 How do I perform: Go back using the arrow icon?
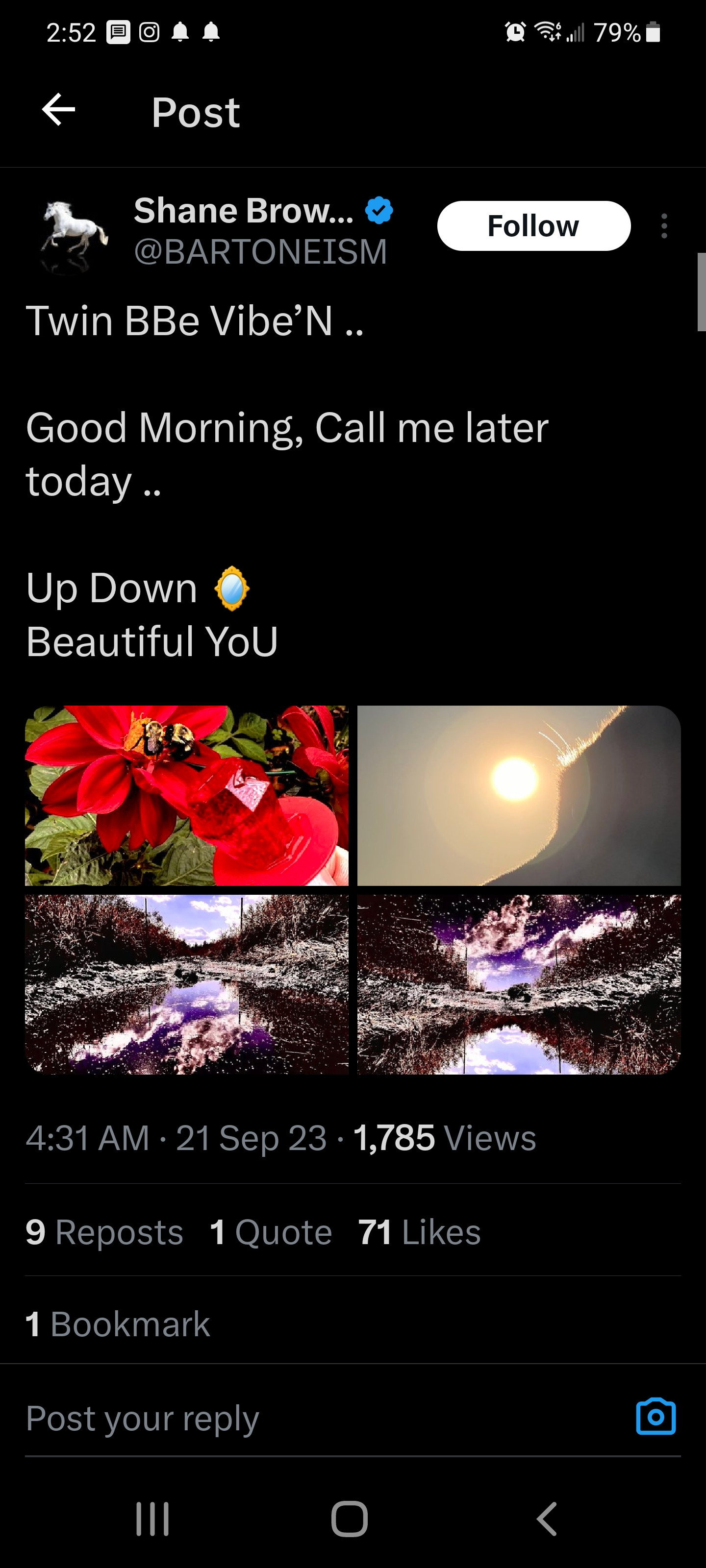tap(58, 110)
